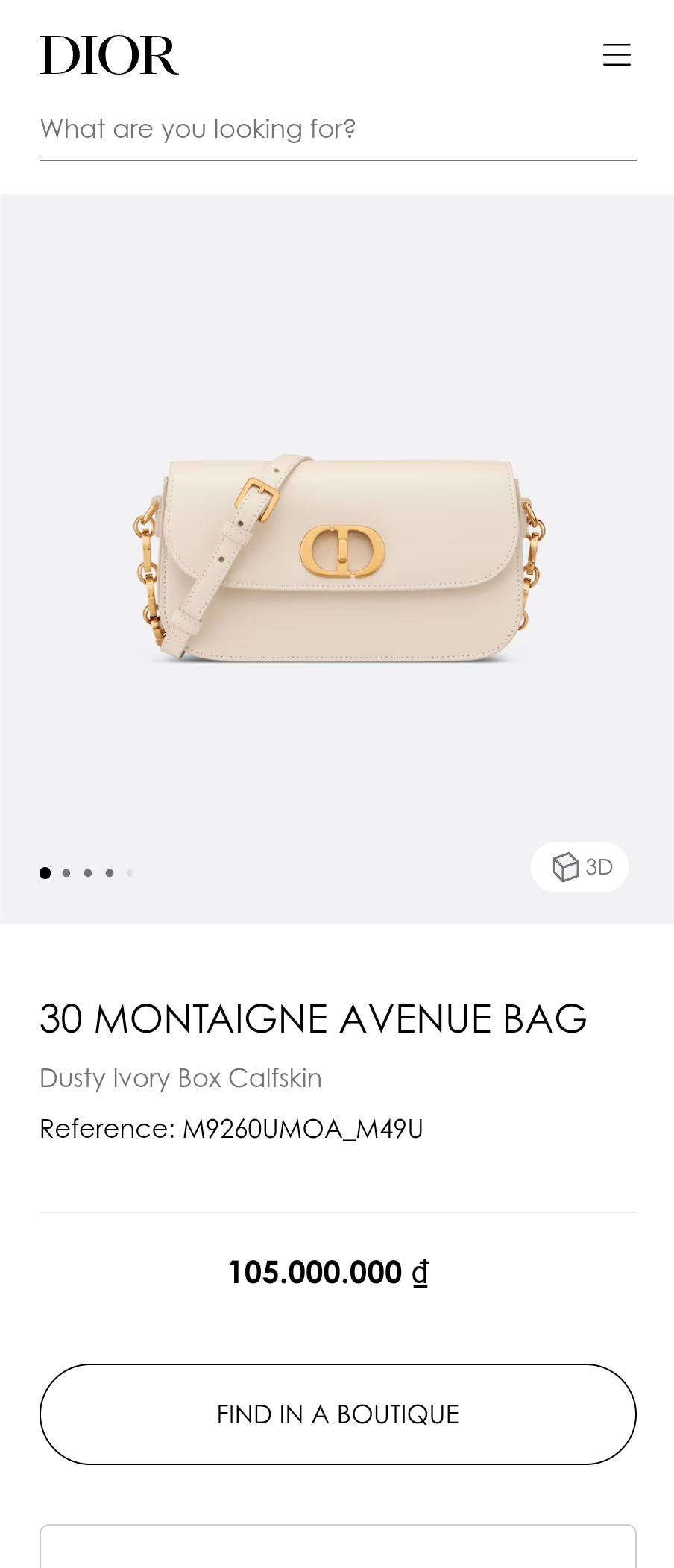
Task: Jump to the last carousel dot
Action: point(129,872)
